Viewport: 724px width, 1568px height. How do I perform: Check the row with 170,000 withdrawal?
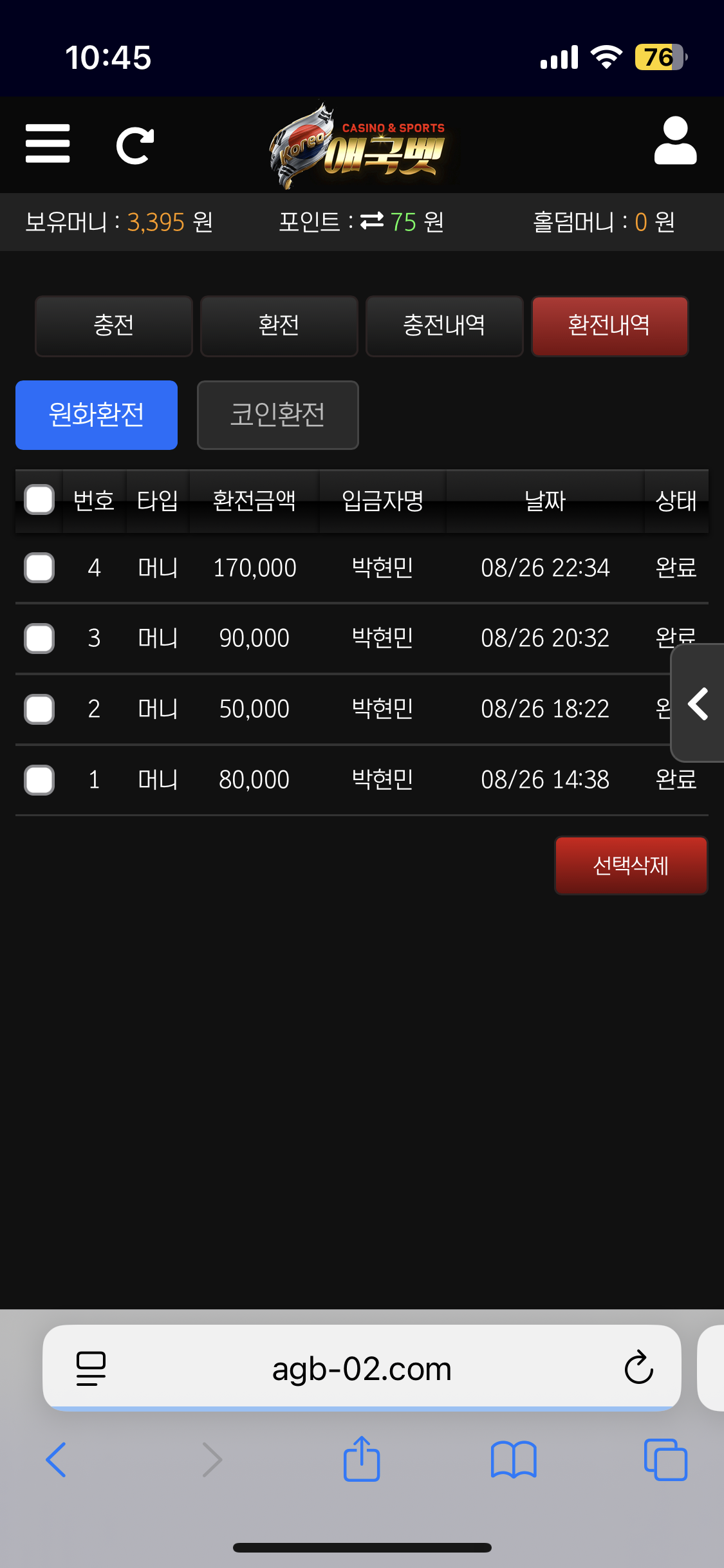click(39, 568)
